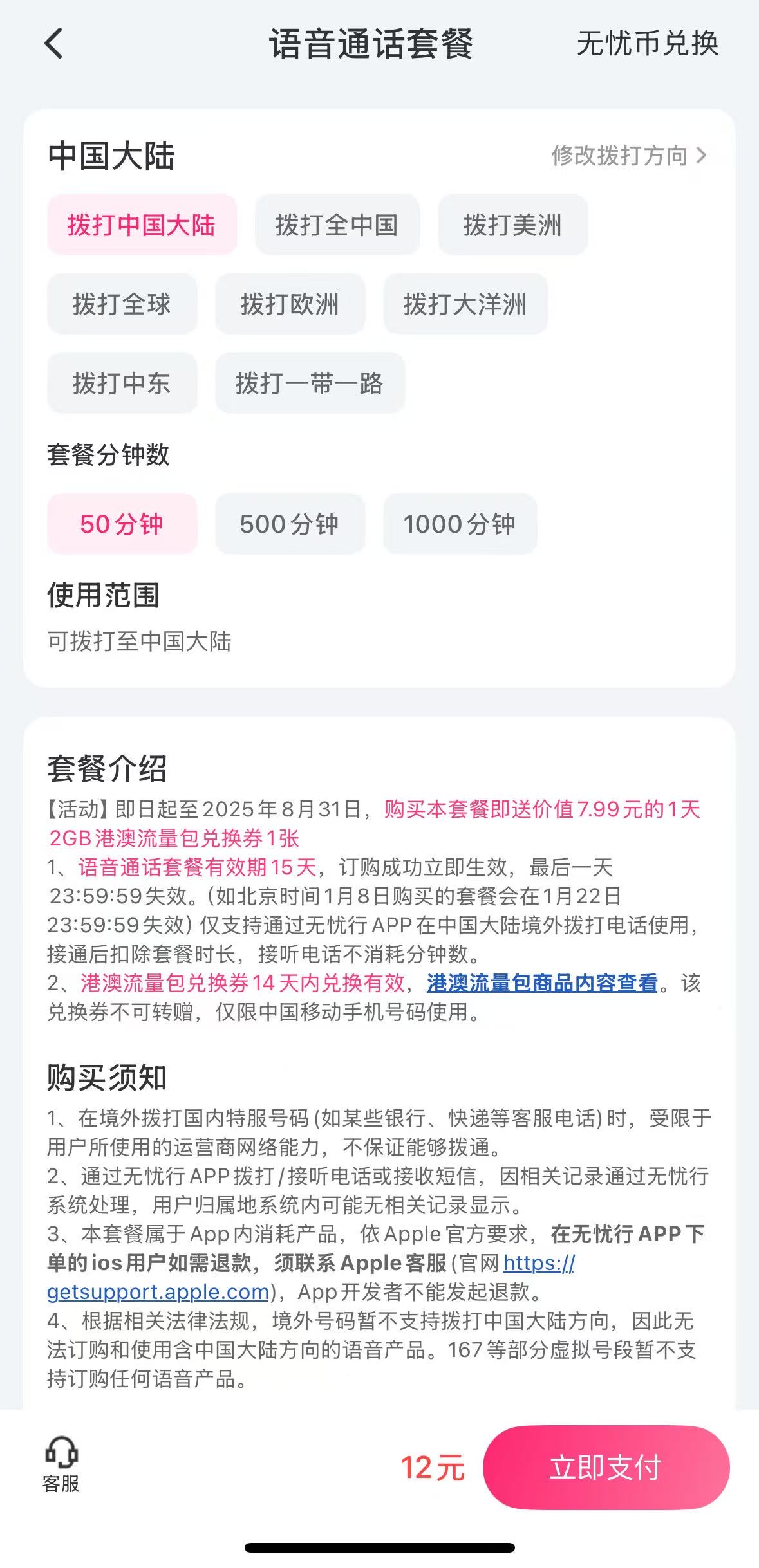Image resolution: width=759 pixels, height=1568 pixels.
Task: Select 拨打欧洲 chip
Action: (x=290, y=304)
